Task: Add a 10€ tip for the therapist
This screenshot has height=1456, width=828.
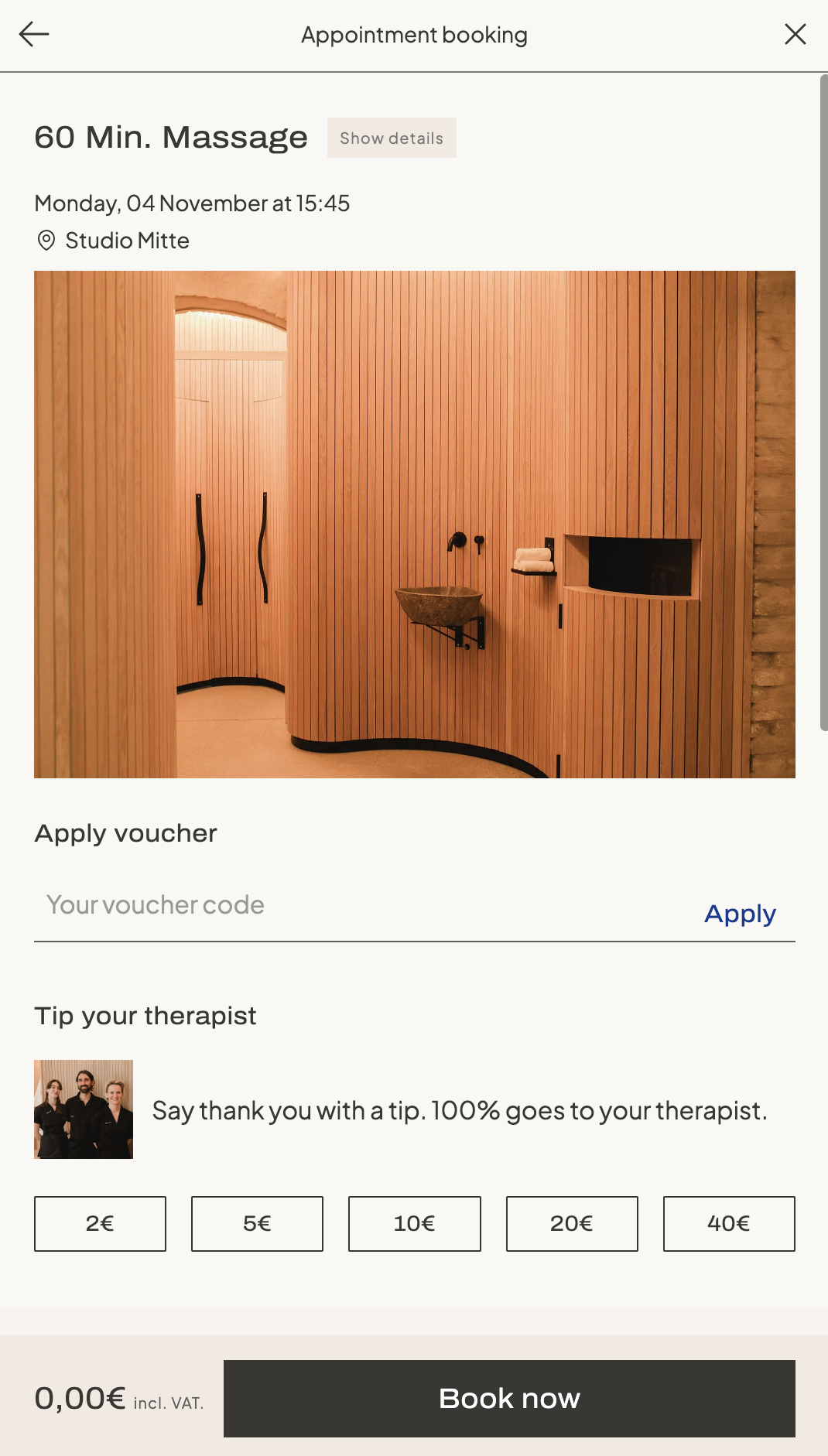Action: (414, 1223)
